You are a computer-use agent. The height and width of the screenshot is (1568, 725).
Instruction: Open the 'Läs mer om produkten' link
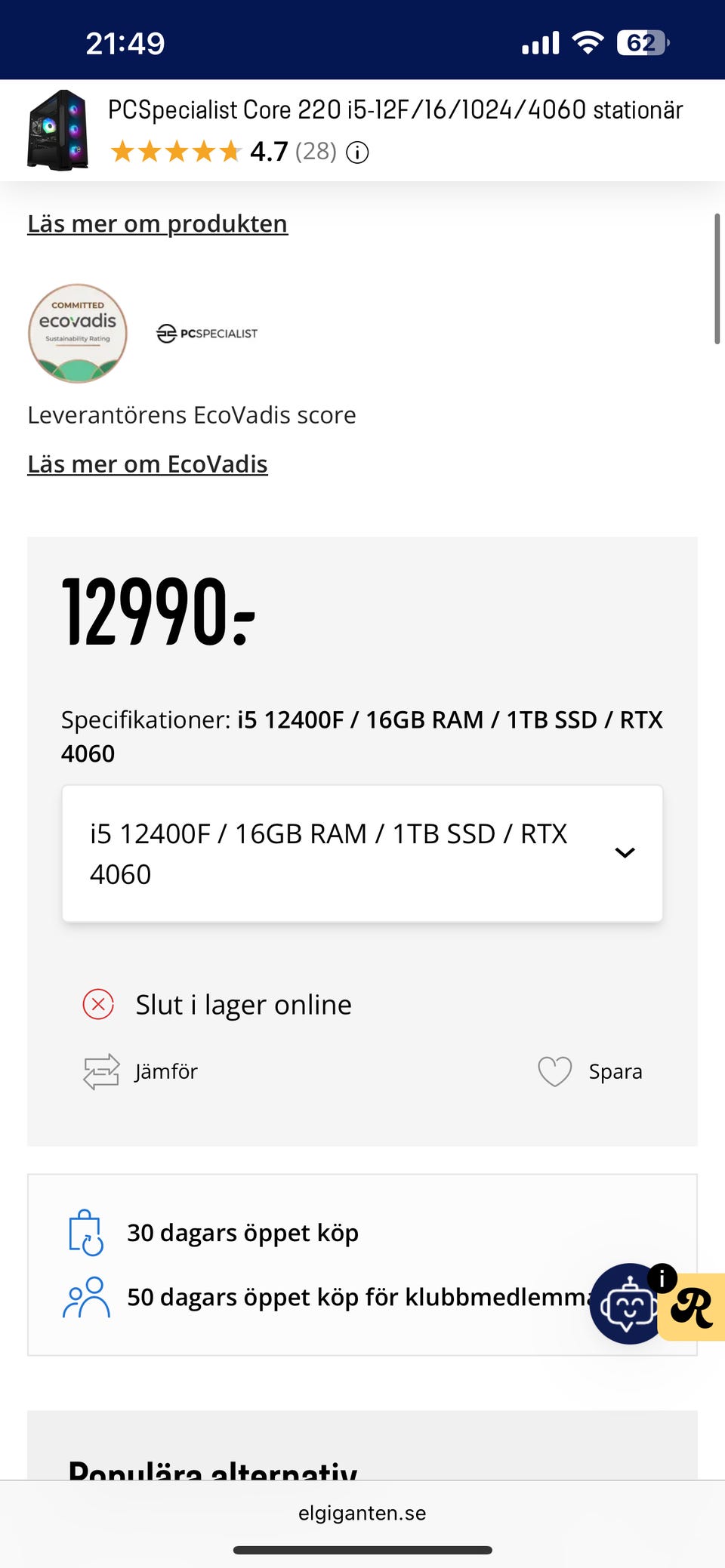pyautogui.click(x=157, y=224)
